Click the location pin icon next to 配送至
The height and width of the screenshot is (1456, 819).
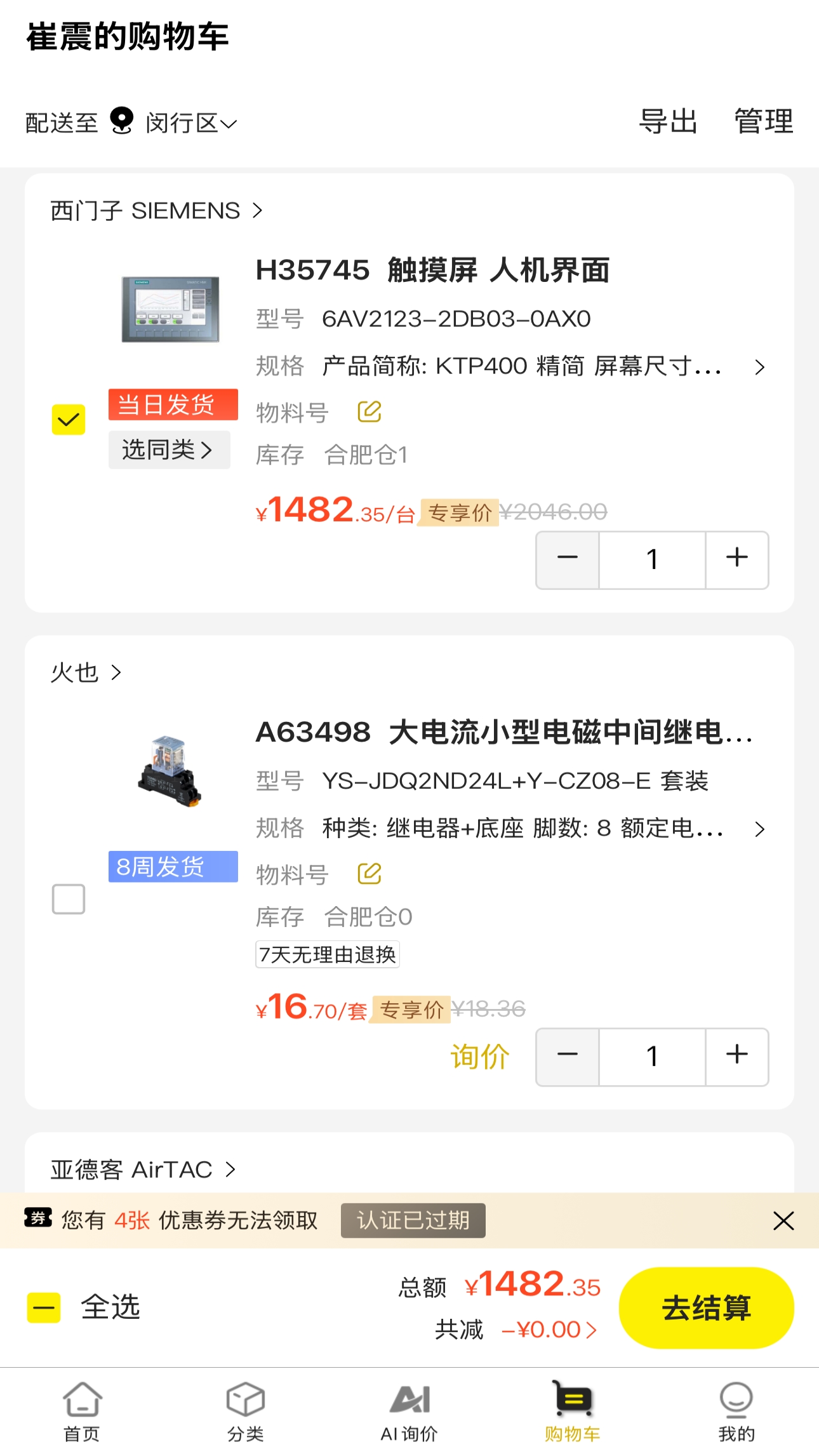[x=121, y=122]
